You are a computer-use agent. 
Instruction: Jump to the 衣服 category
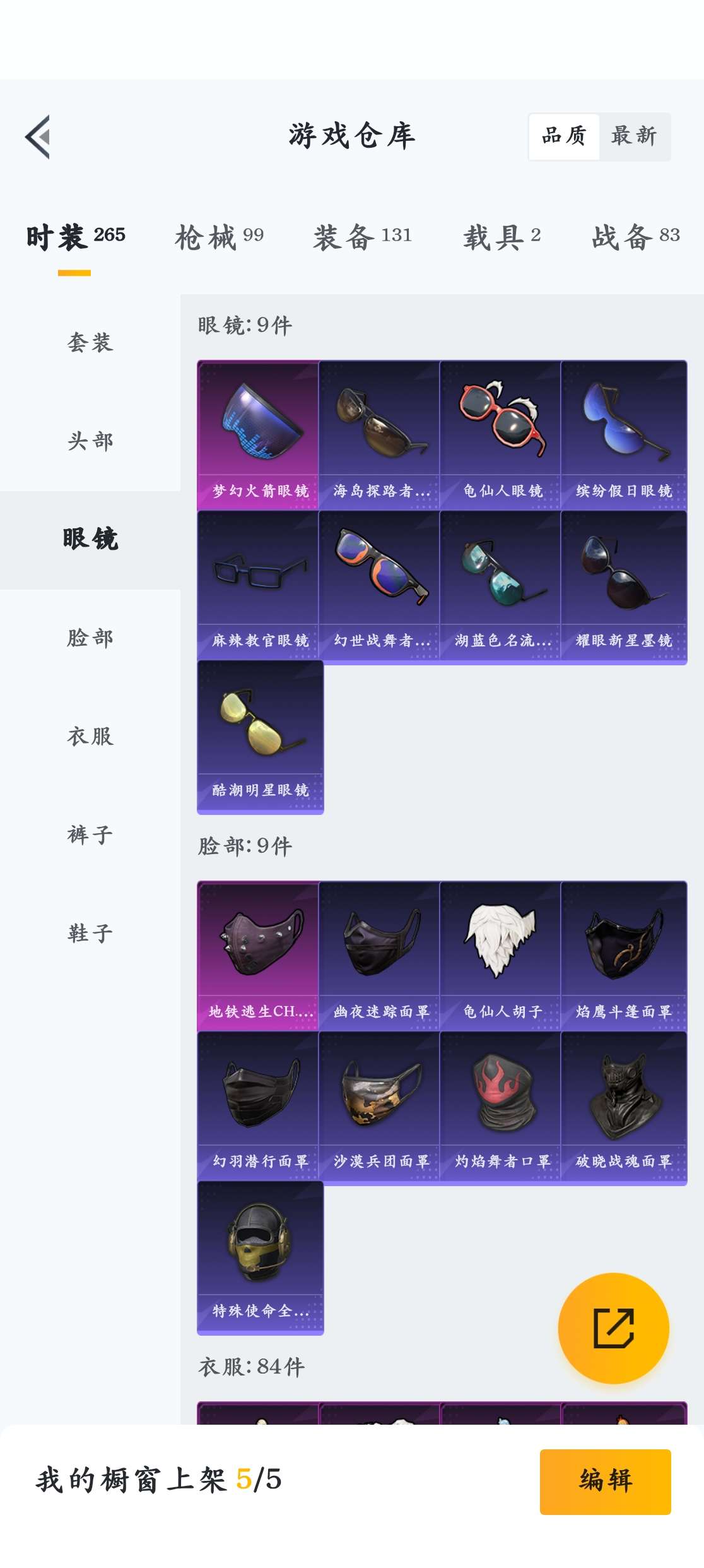(90, 737)
